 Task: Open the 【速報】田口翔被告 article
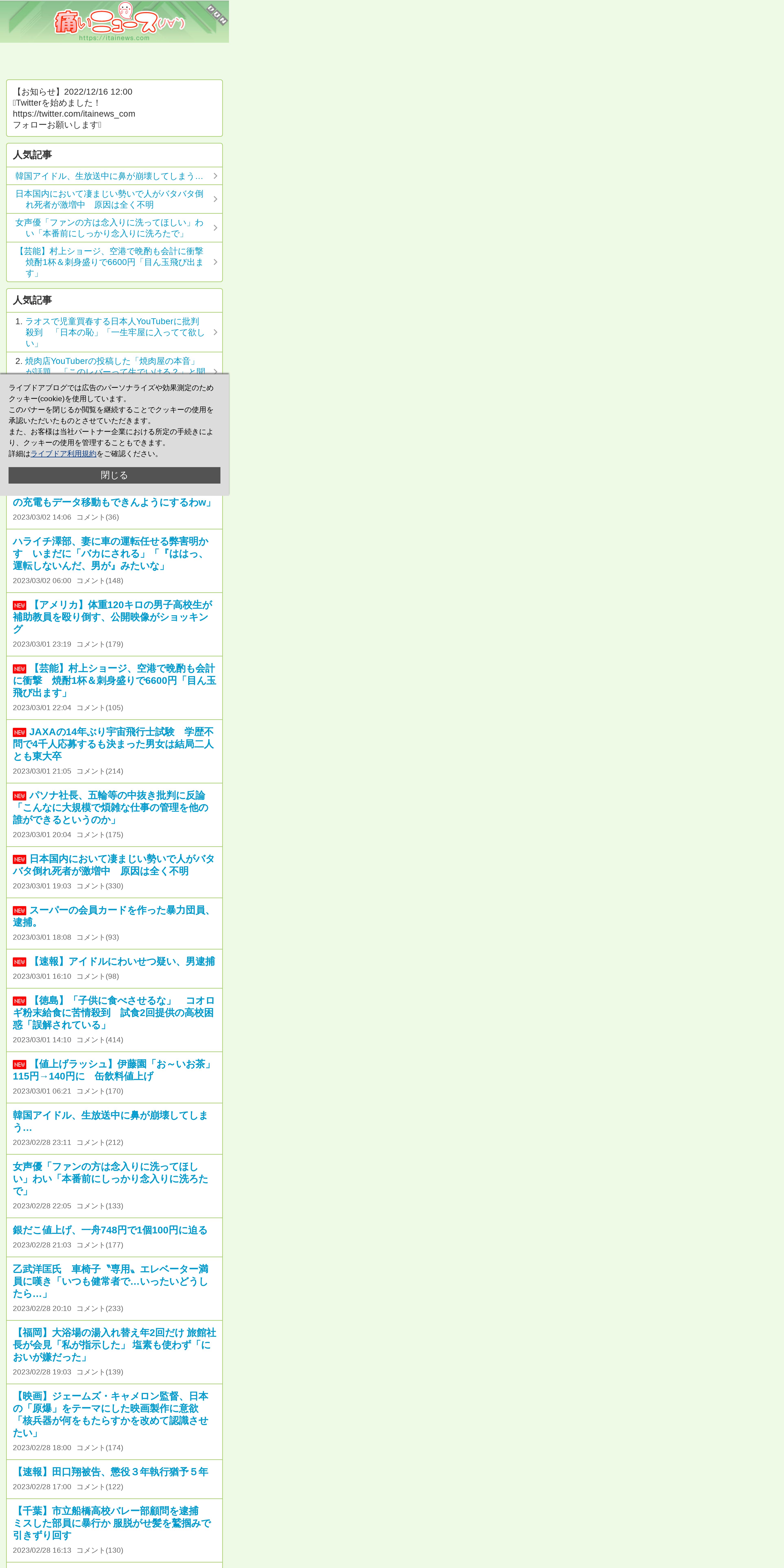click(111, 1471)
